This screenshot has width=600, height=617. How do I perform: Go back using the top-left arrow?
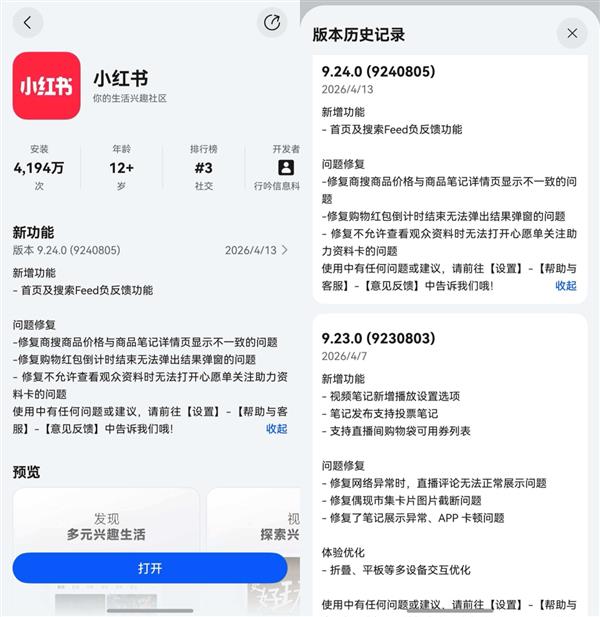click(x=27, y=22)
